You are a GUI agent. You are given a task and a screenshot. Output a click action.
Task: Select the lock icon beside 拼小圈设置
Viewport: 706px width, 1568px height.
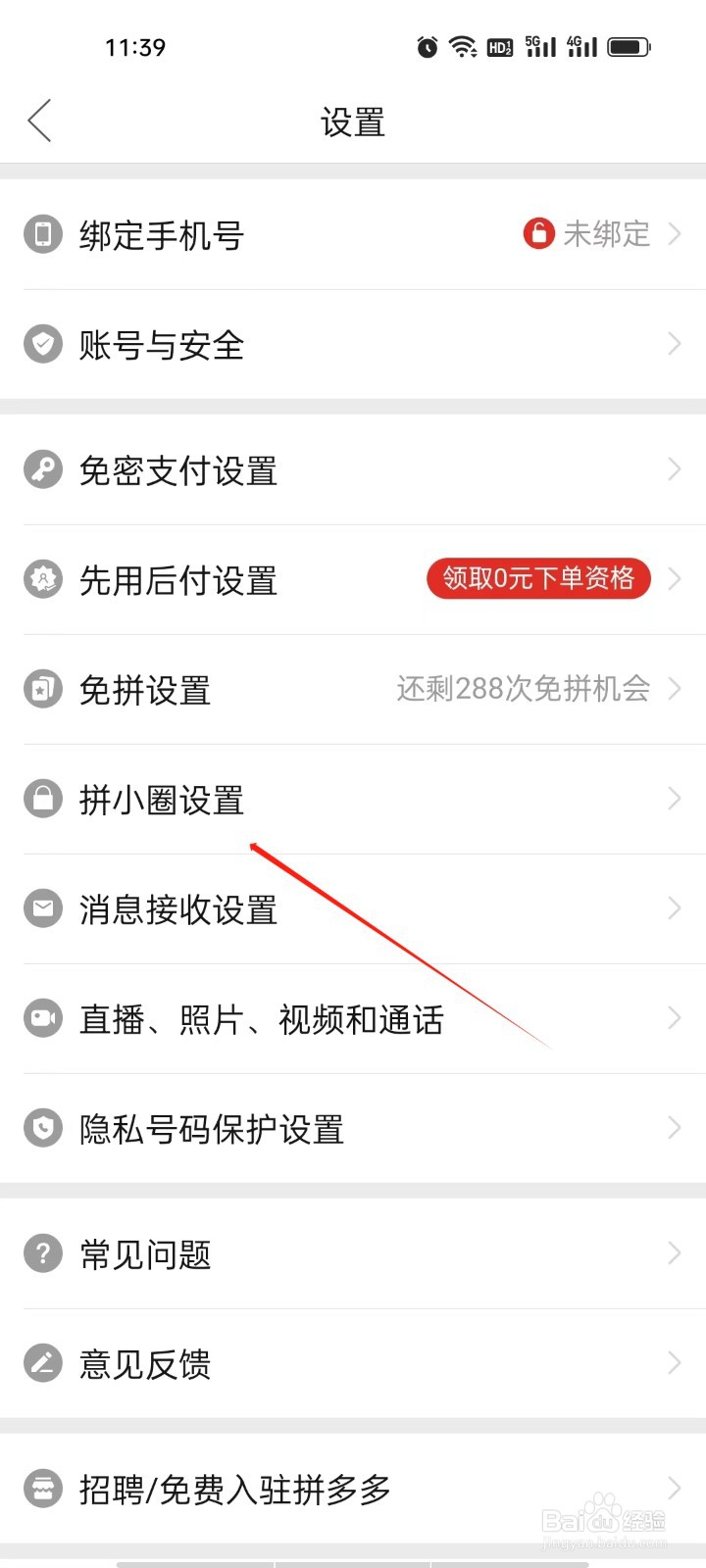[42, 799]
